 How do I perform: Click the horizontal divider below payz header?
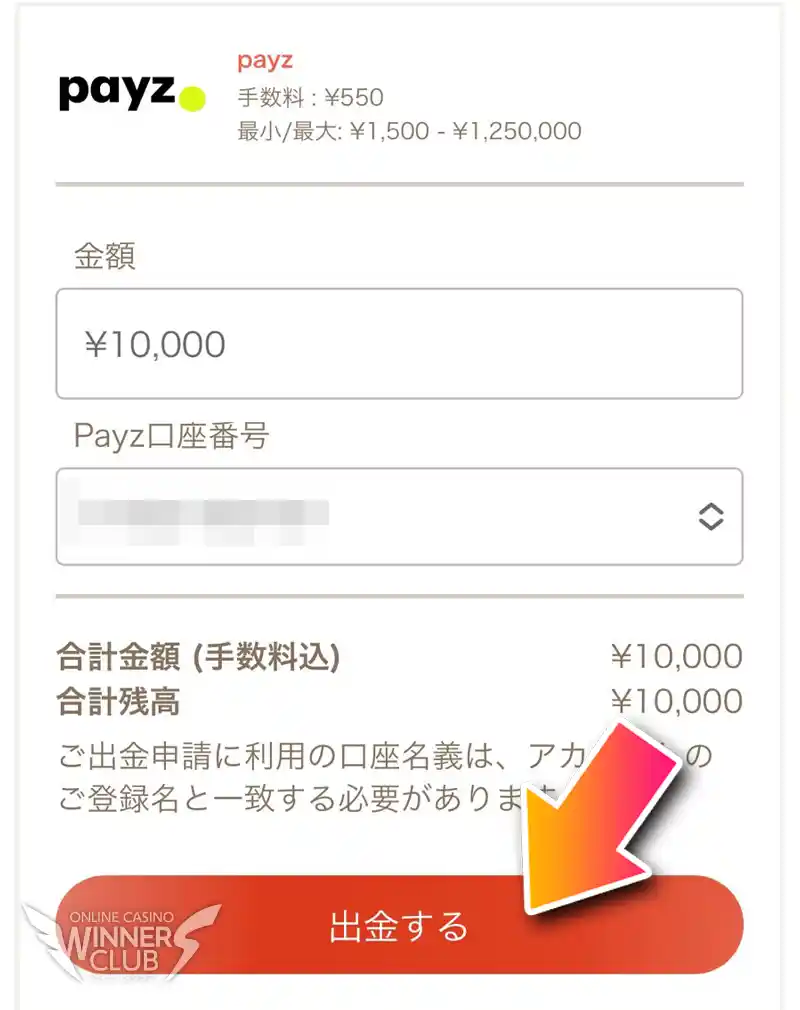398,183
